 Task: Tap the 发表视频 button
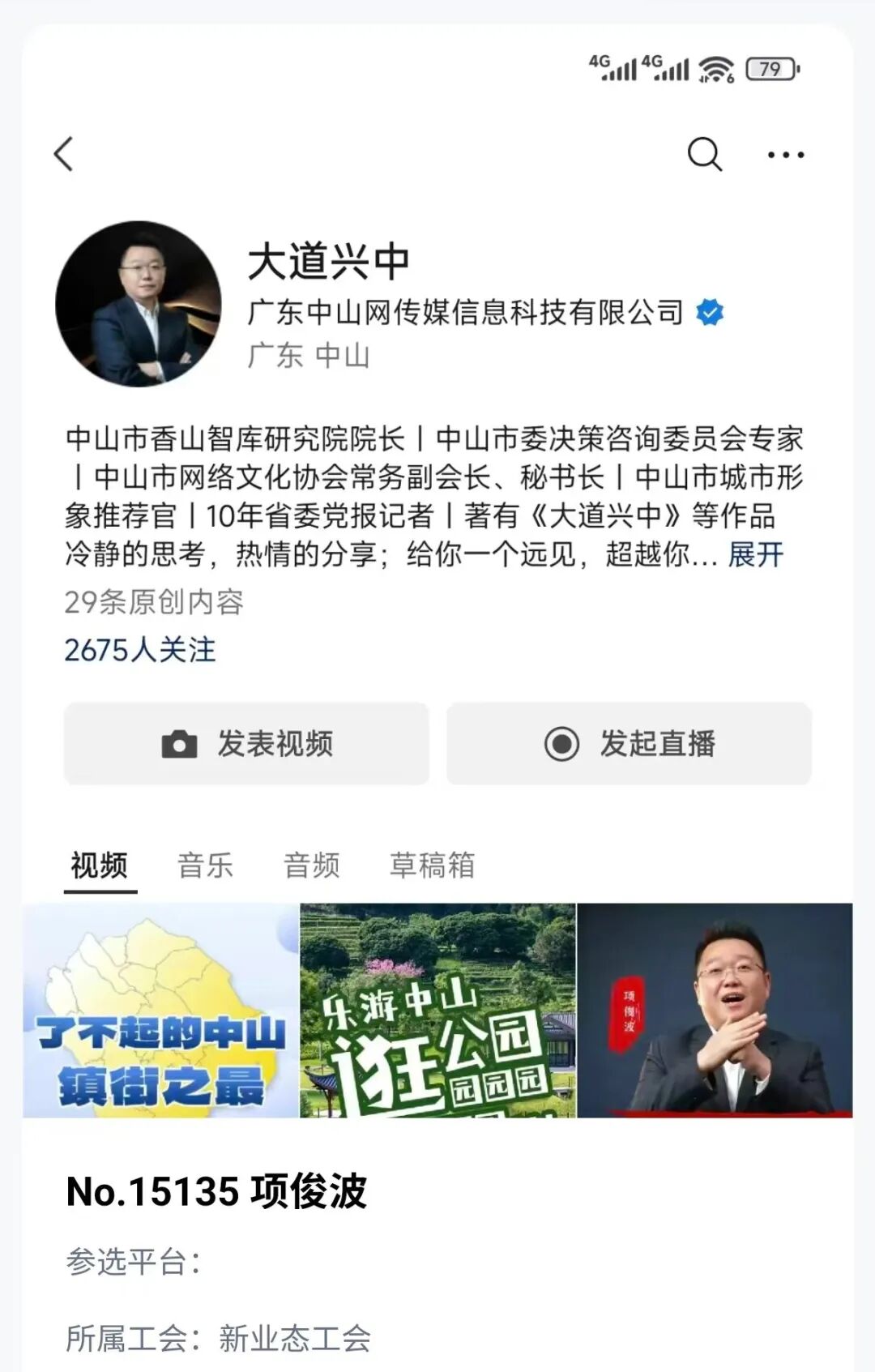click(x=246, y=743)
